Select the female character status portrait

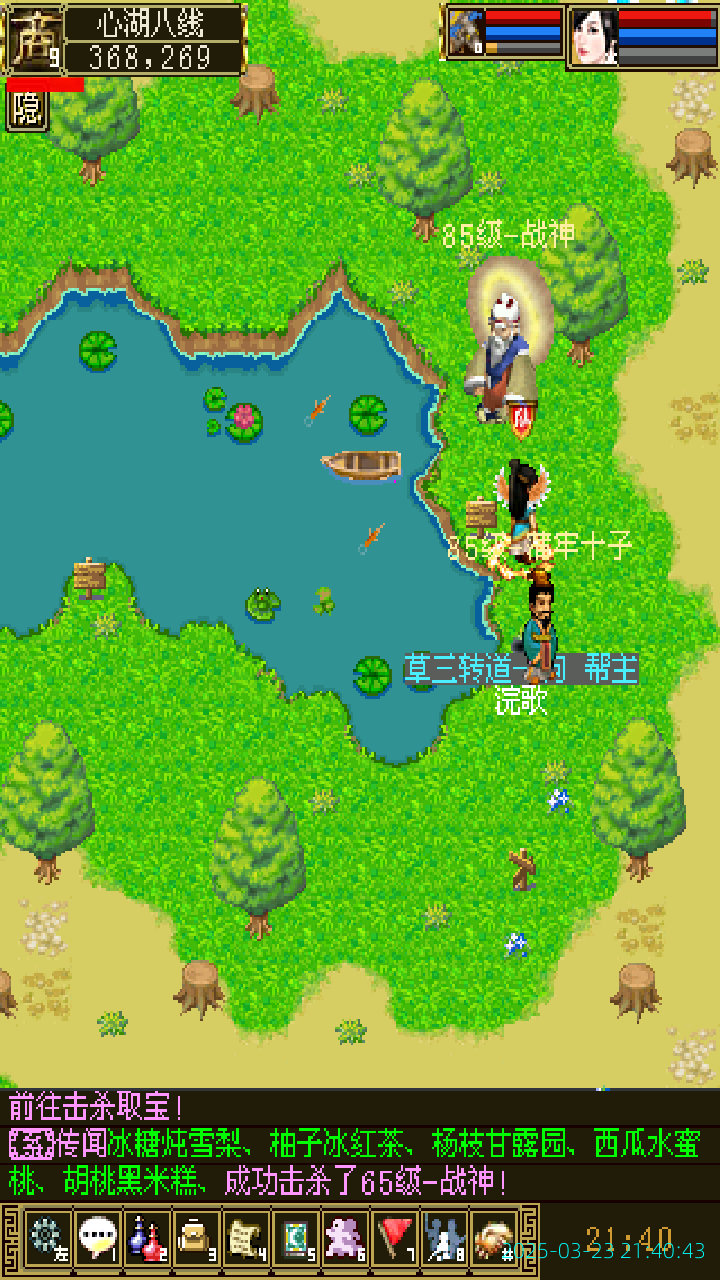pos(592,36)
